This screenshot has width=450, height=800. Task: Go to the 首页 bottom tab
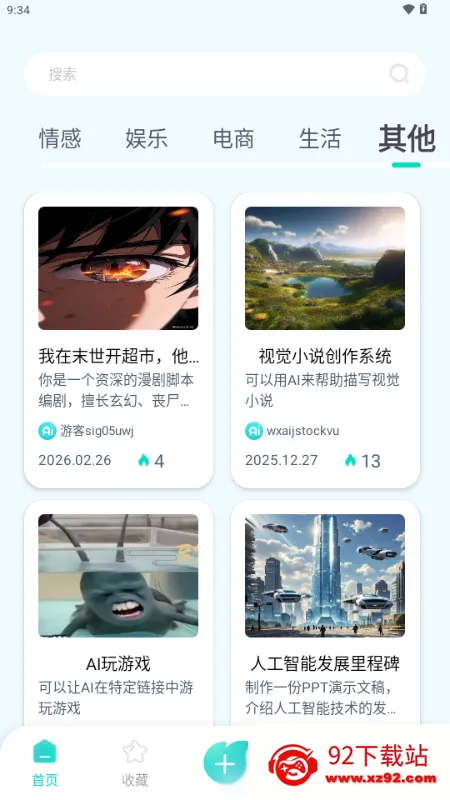click(45, 763)
